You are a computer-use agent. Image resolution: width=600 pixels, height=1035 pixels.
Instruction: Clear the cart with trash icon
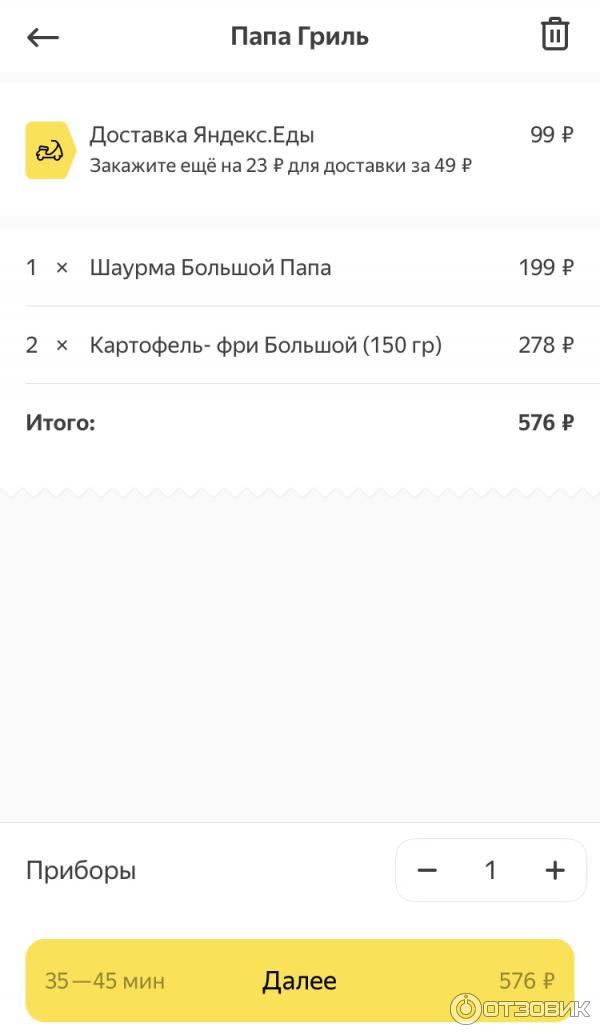point(555,34)
